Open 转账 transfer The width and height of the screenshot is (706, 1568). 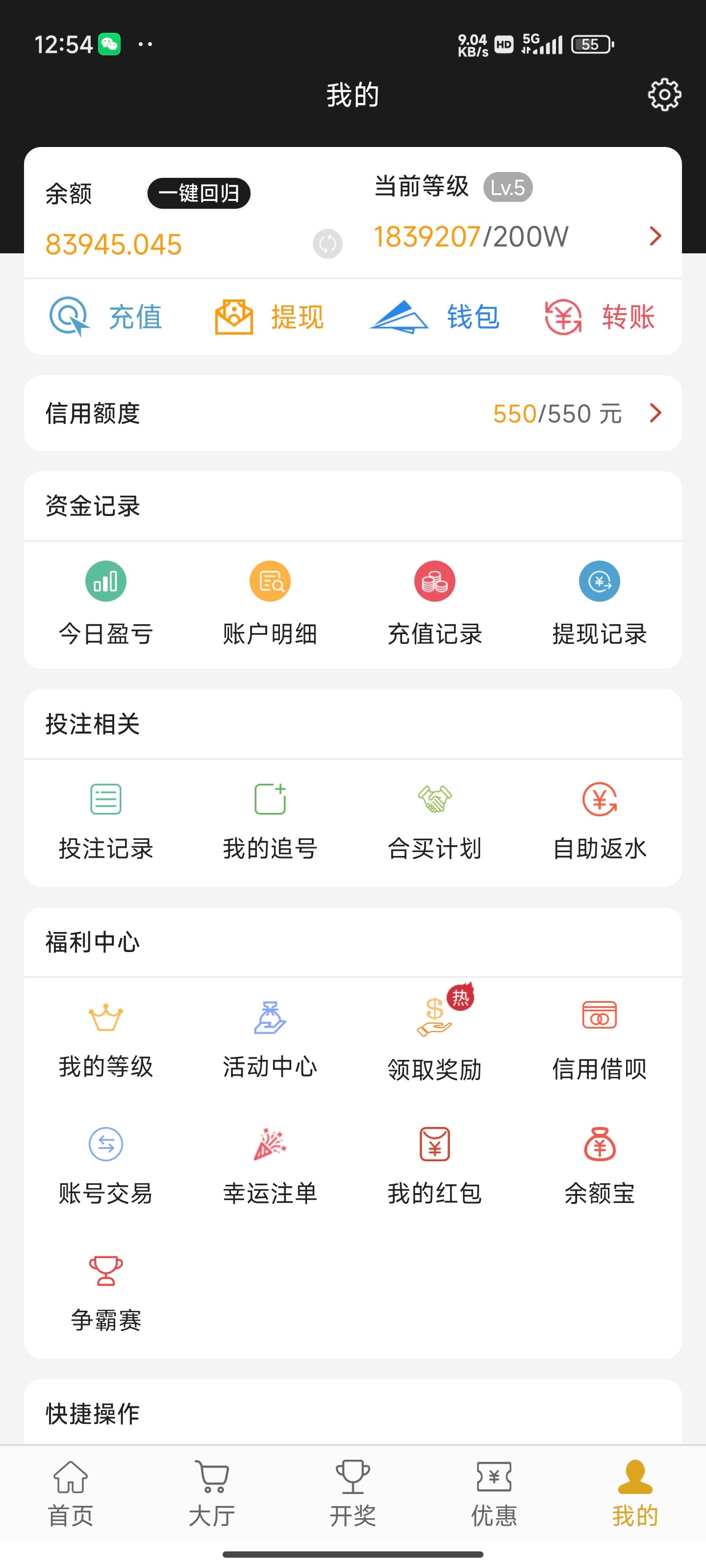(x=600, y=317)
